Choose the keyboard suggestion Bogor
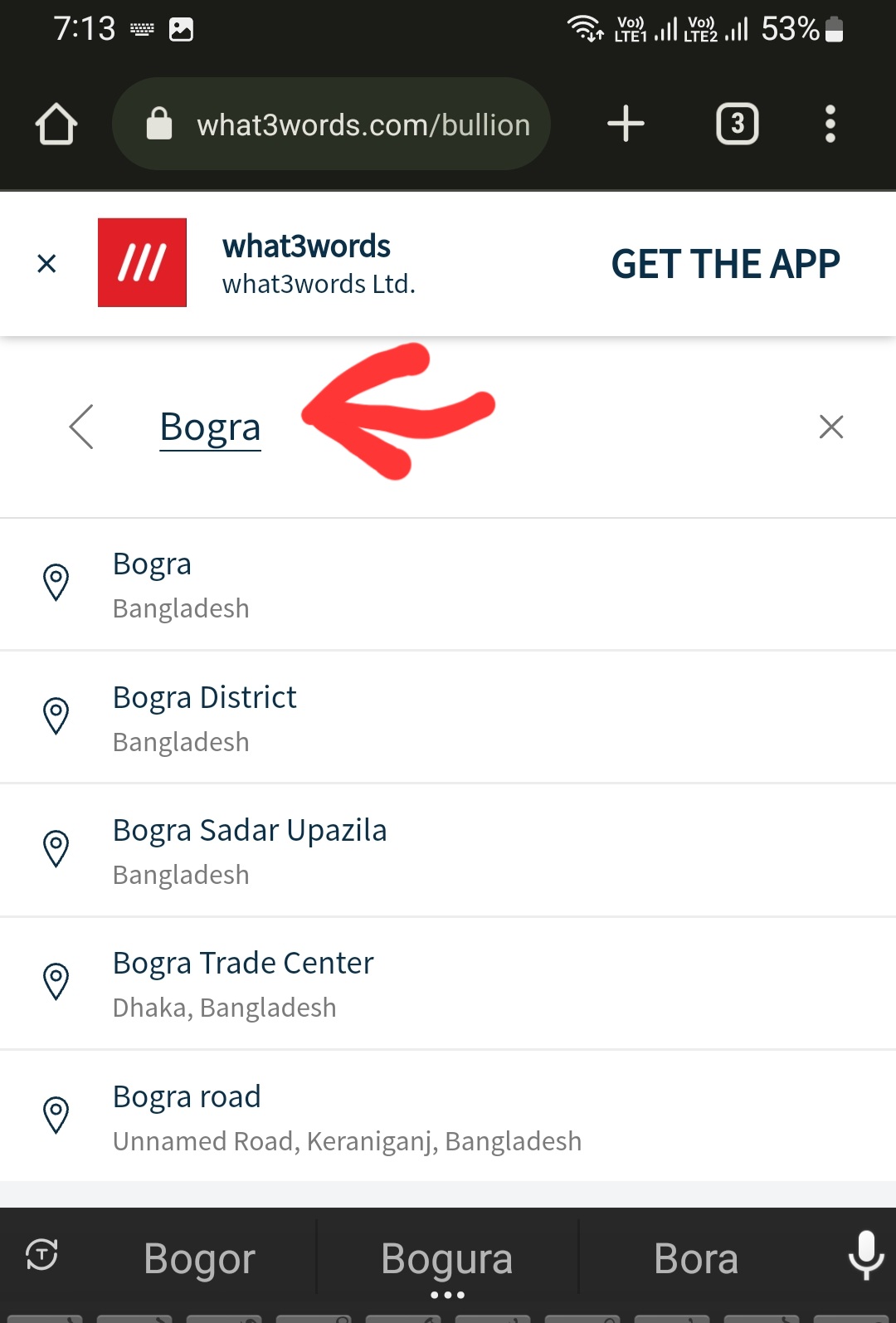This screenshot has width=896, height=1323. (199, 1258)
